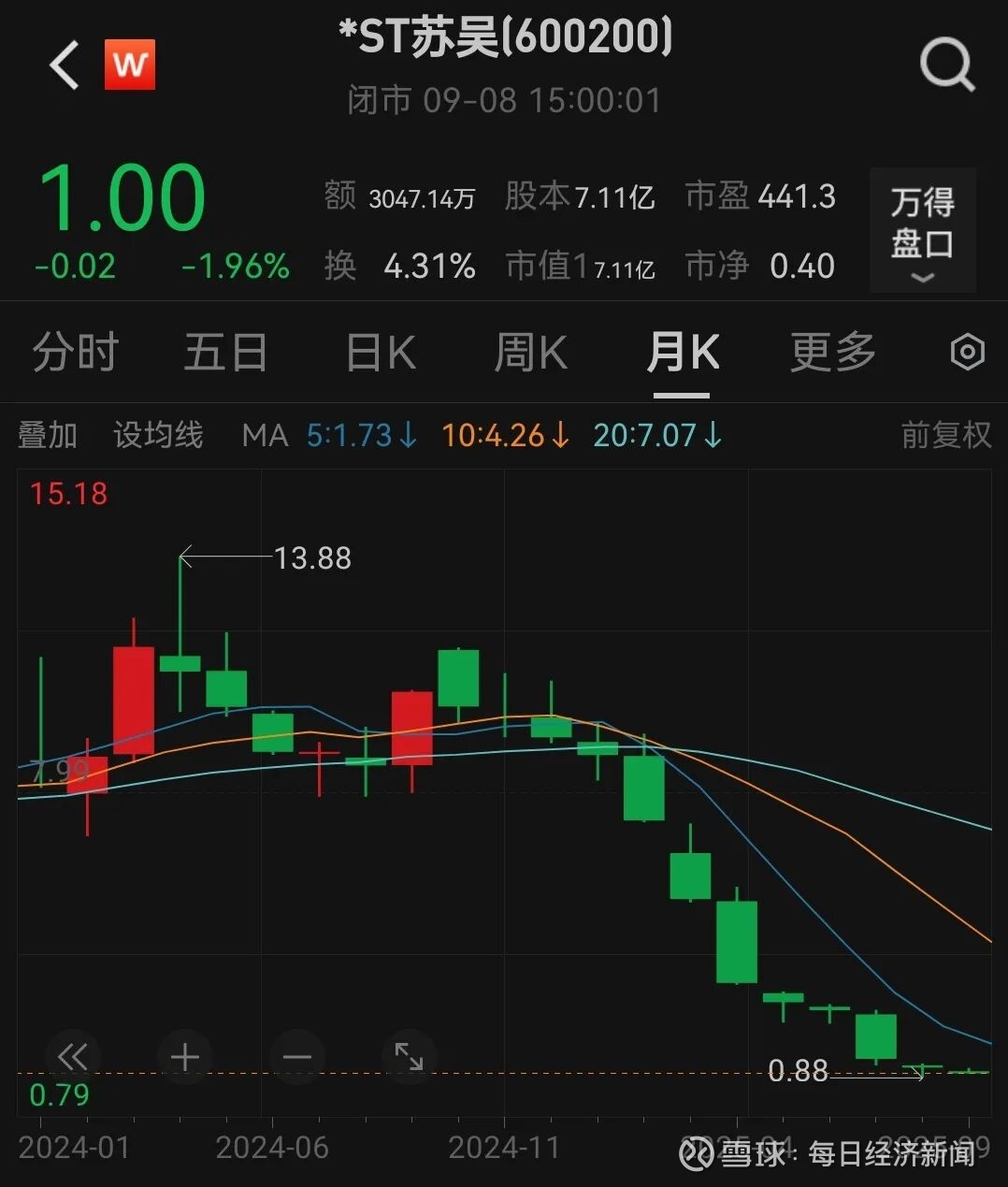Select the 日K chart tab
The width and height of the screenshot is (1008, 1187).
pyautogui.click(x=381, y=353)
